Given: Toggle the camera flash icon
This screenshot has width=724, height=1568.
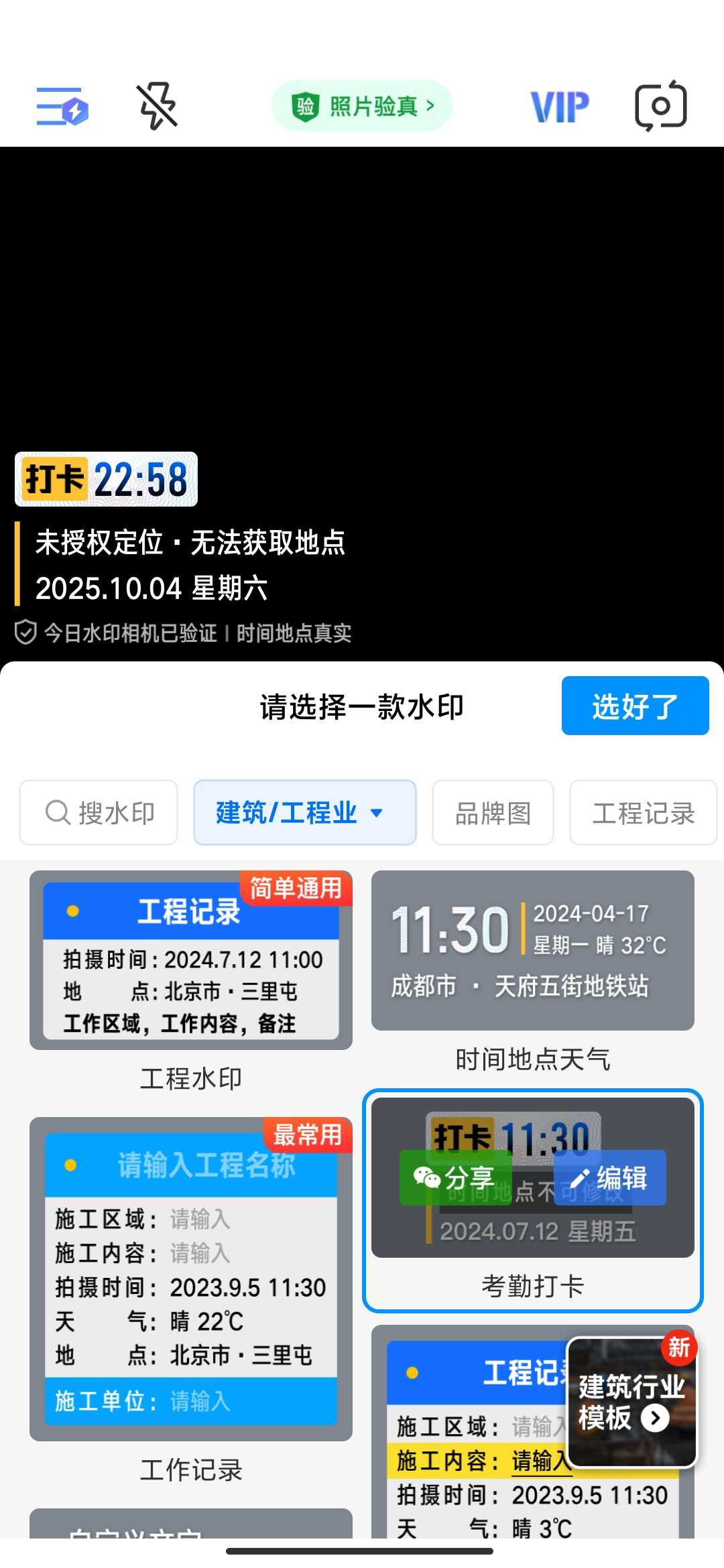Looking at the screenshot, I should pos(157,106).
